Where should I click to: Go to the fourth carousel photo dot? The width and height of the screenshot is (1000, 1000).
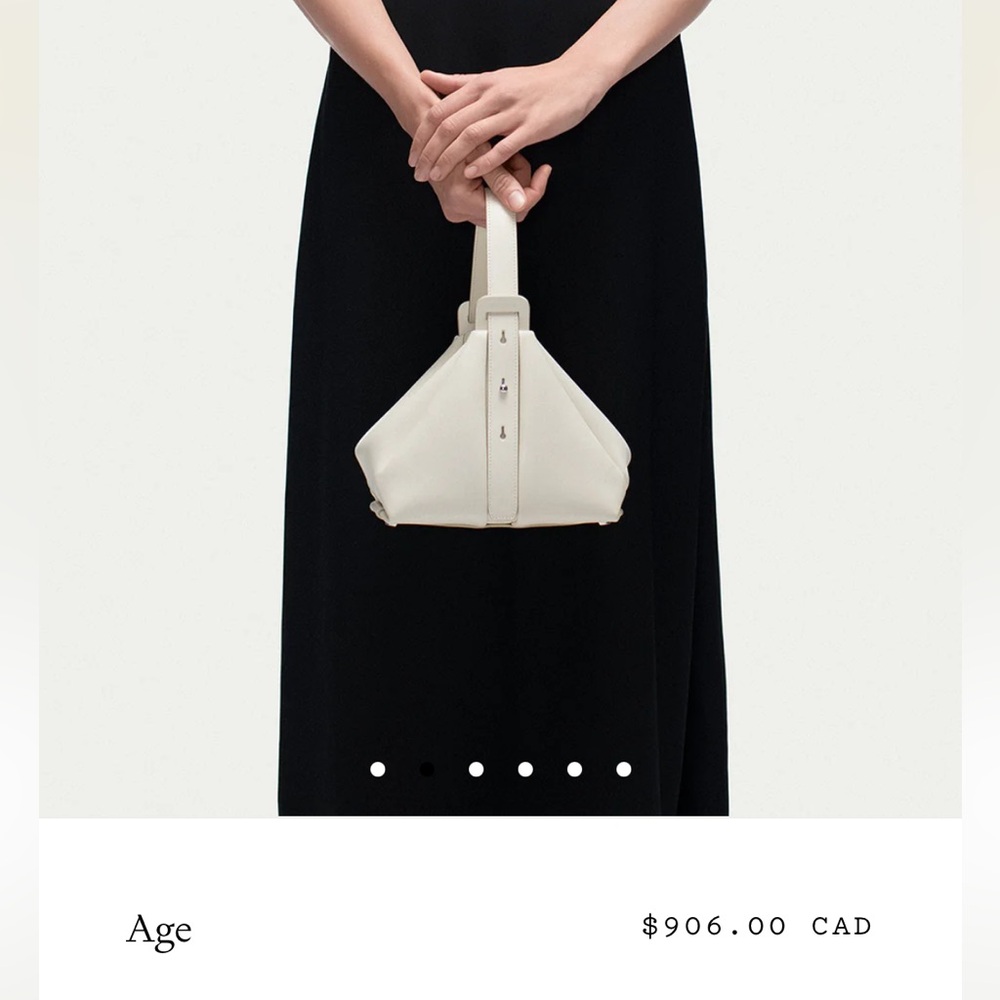click(525, 769)
